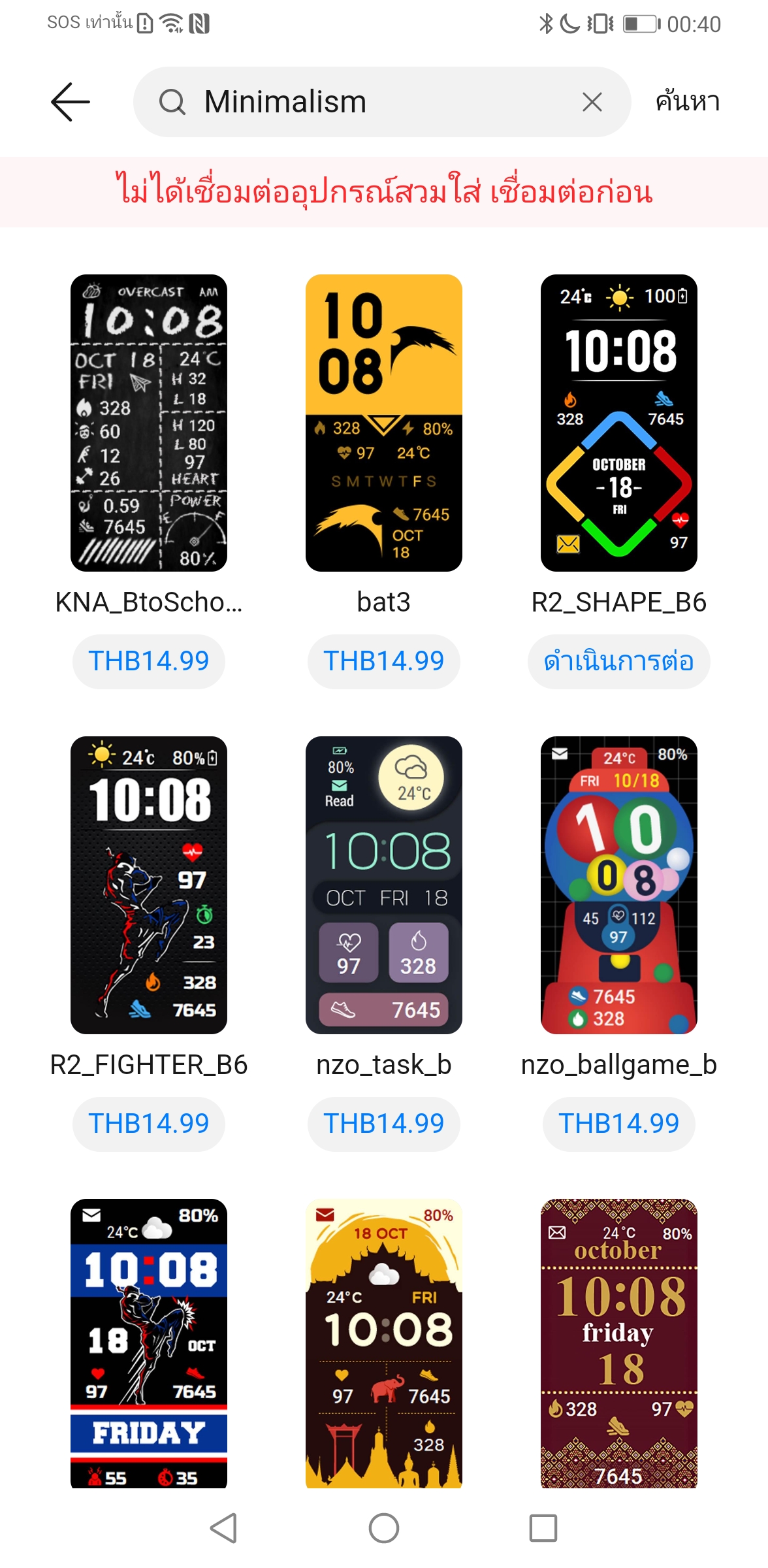Open the blue FRIDAY boxer watch face
The width and height of the screenshot is (768, 1568).
[x=149, y=1343]
